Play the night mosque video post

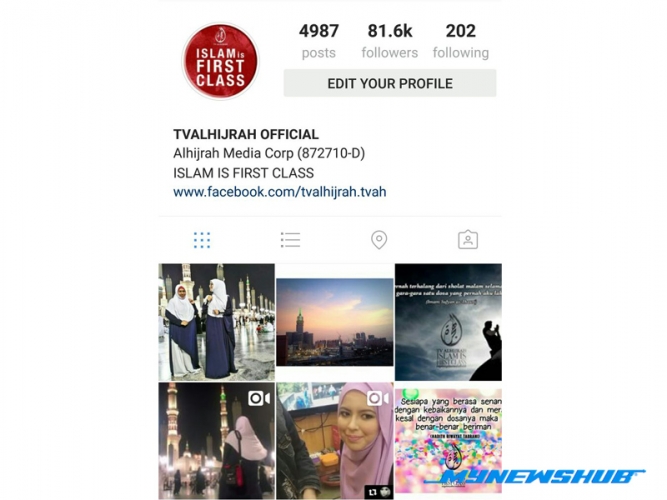[216, 440]
